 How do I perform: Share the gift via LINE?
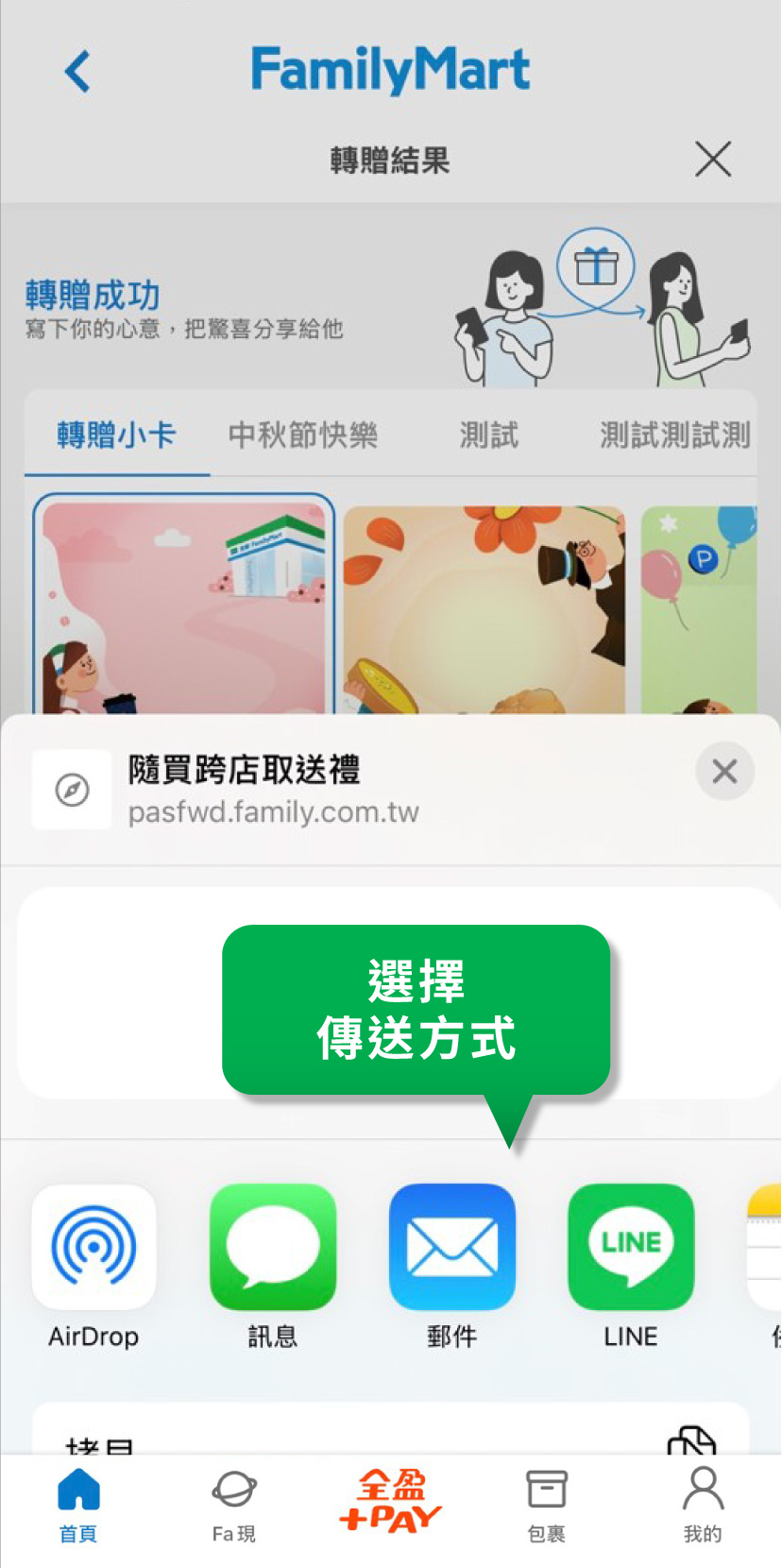(630, 1247)
